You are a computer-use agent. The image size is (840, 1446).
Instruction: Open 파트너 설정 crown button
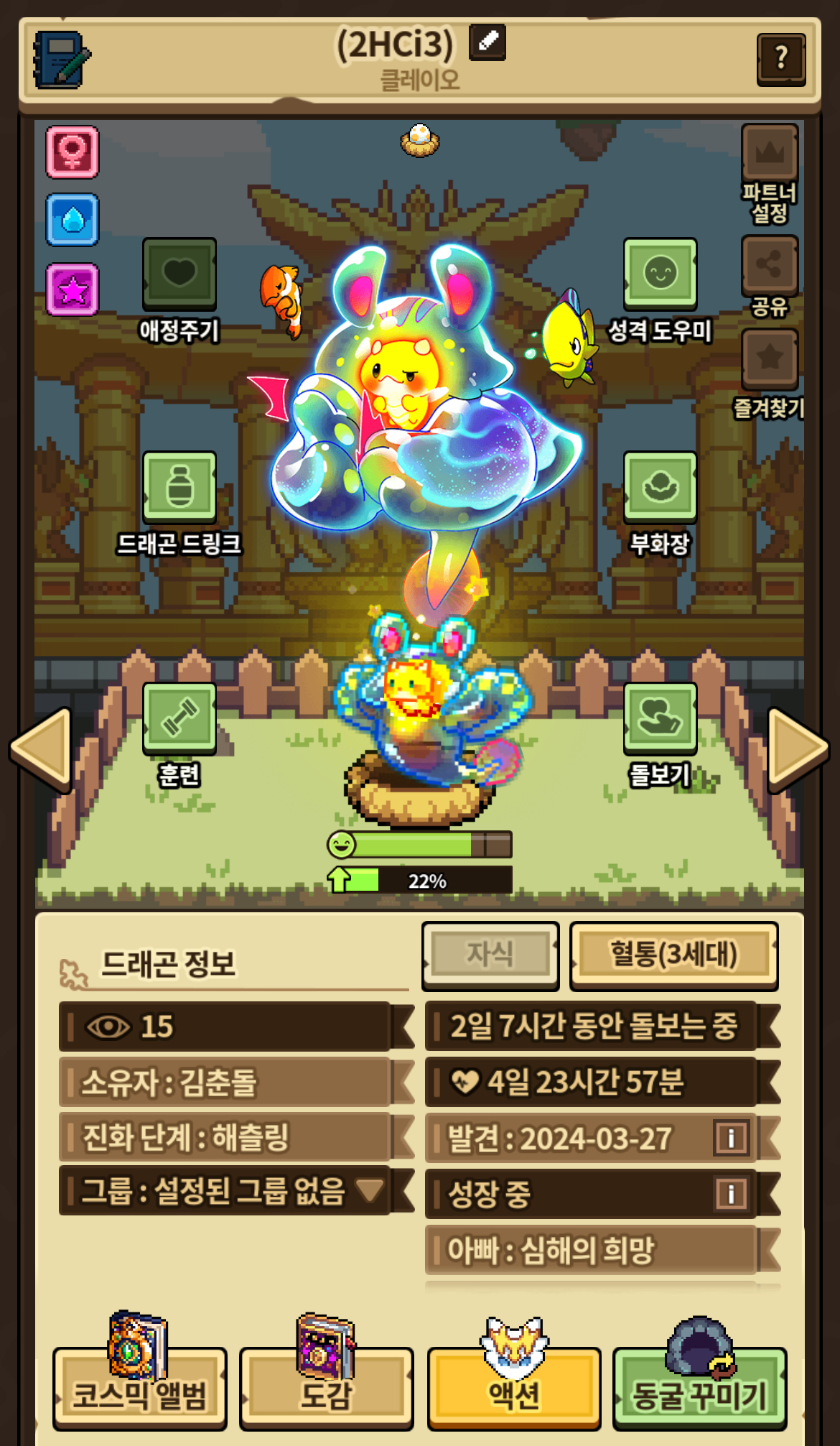[x=770, y=152]
